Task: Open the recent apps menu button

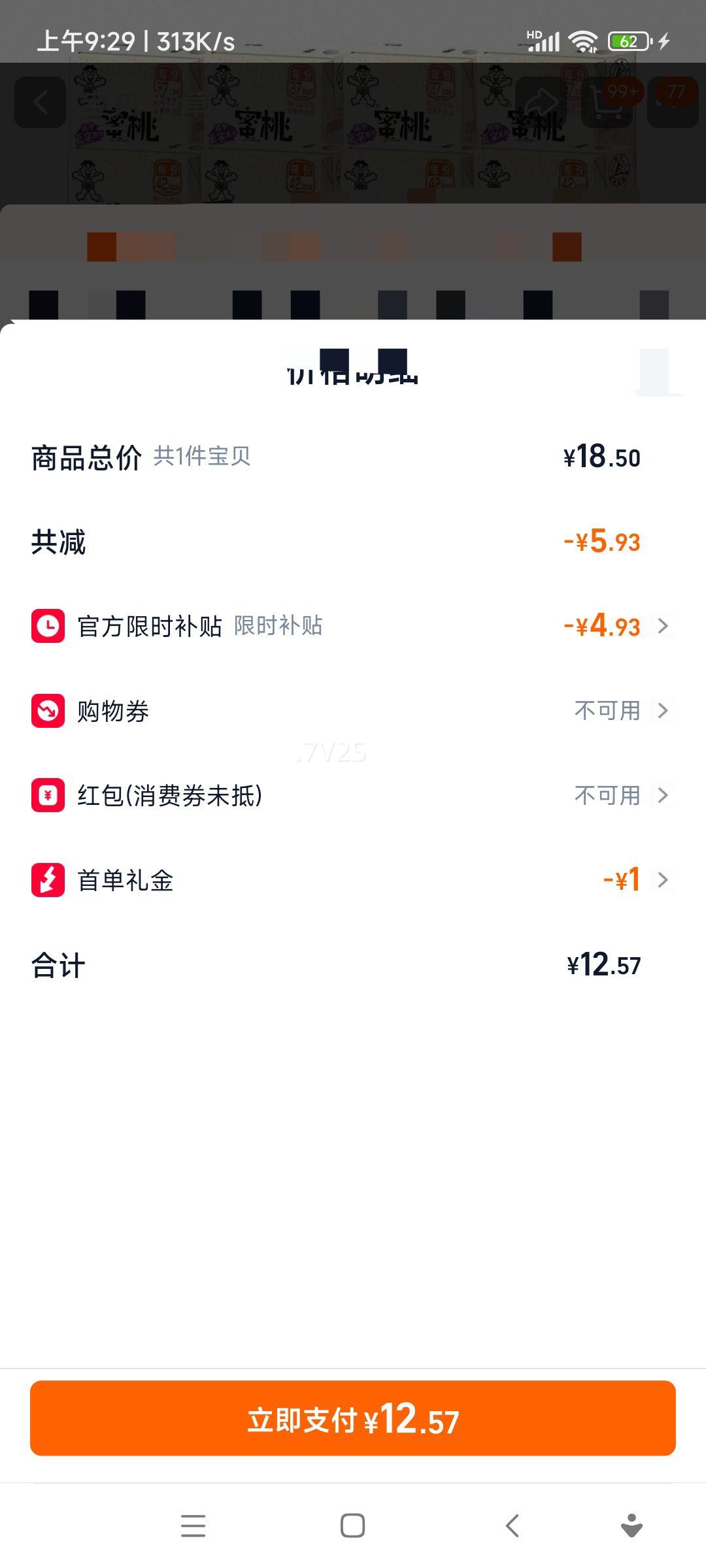Action: click(x=193, y=1525)
